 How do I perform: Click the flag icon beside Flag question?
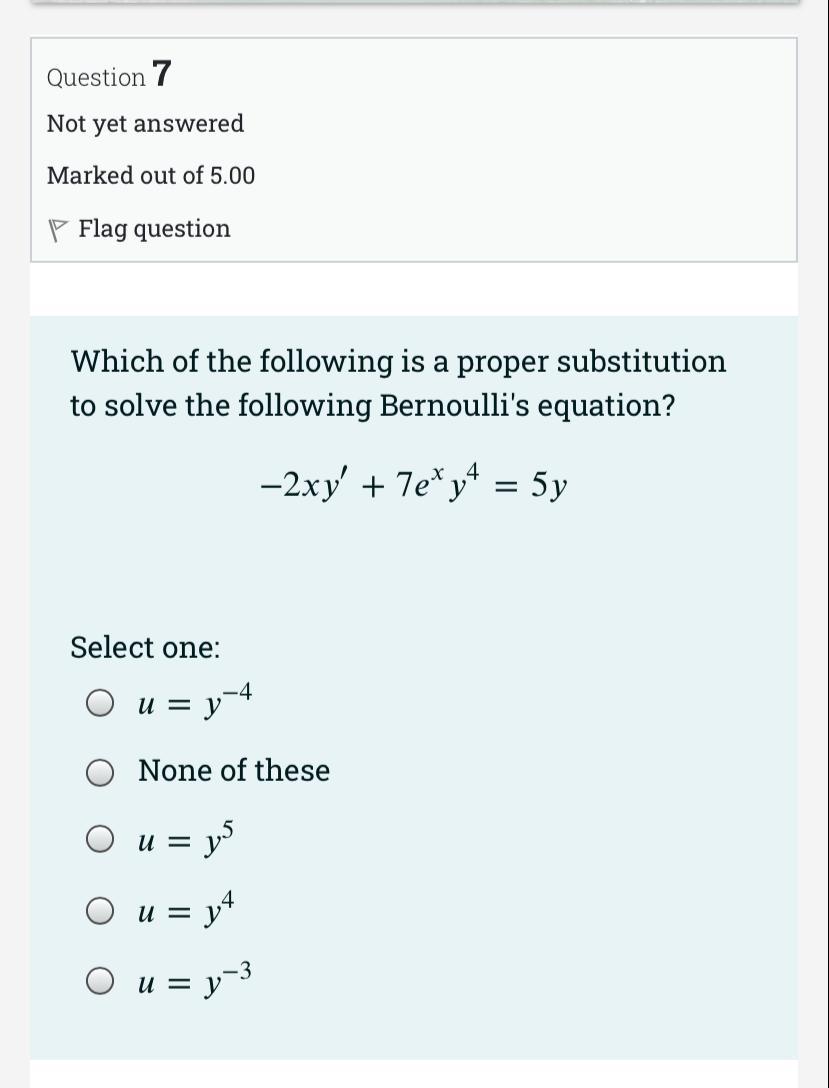coord(57,228)
